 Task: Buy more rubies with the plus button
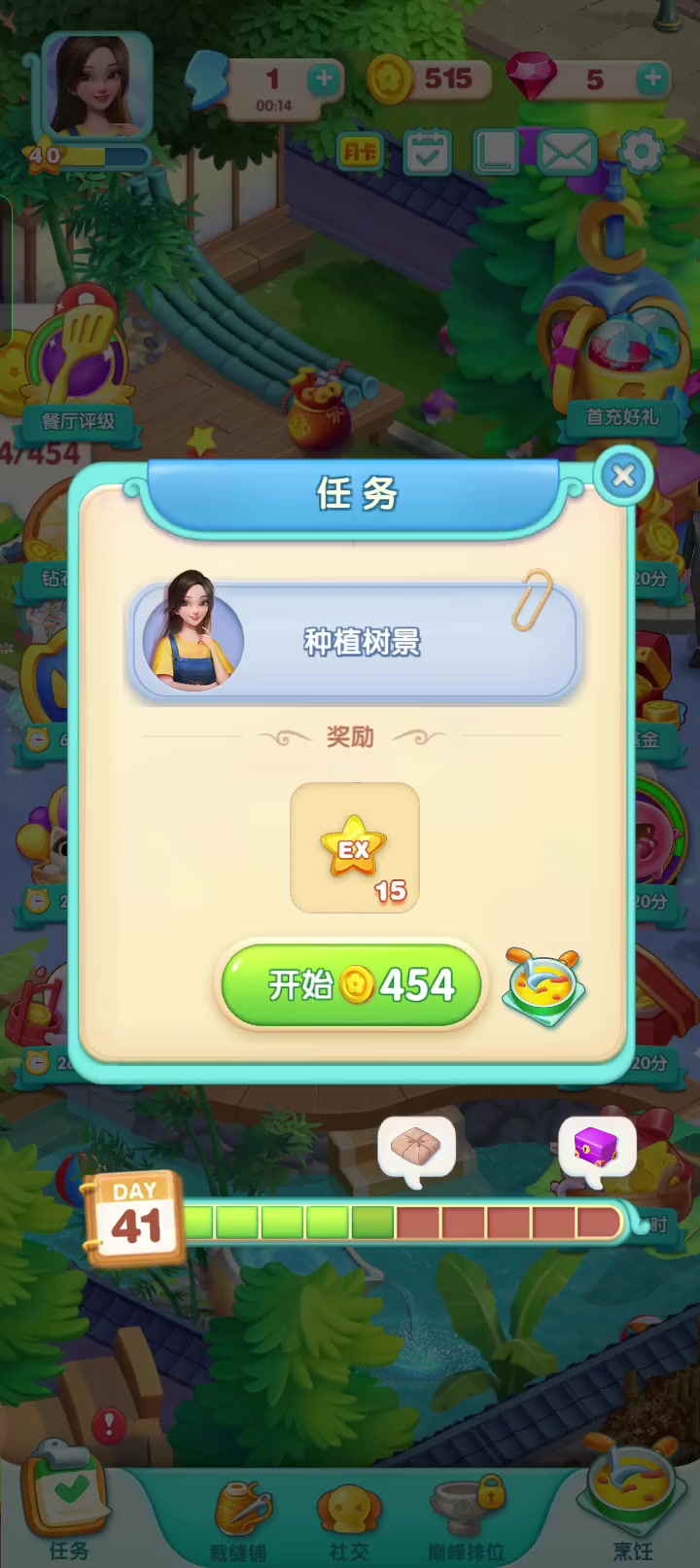coord(652,78)
